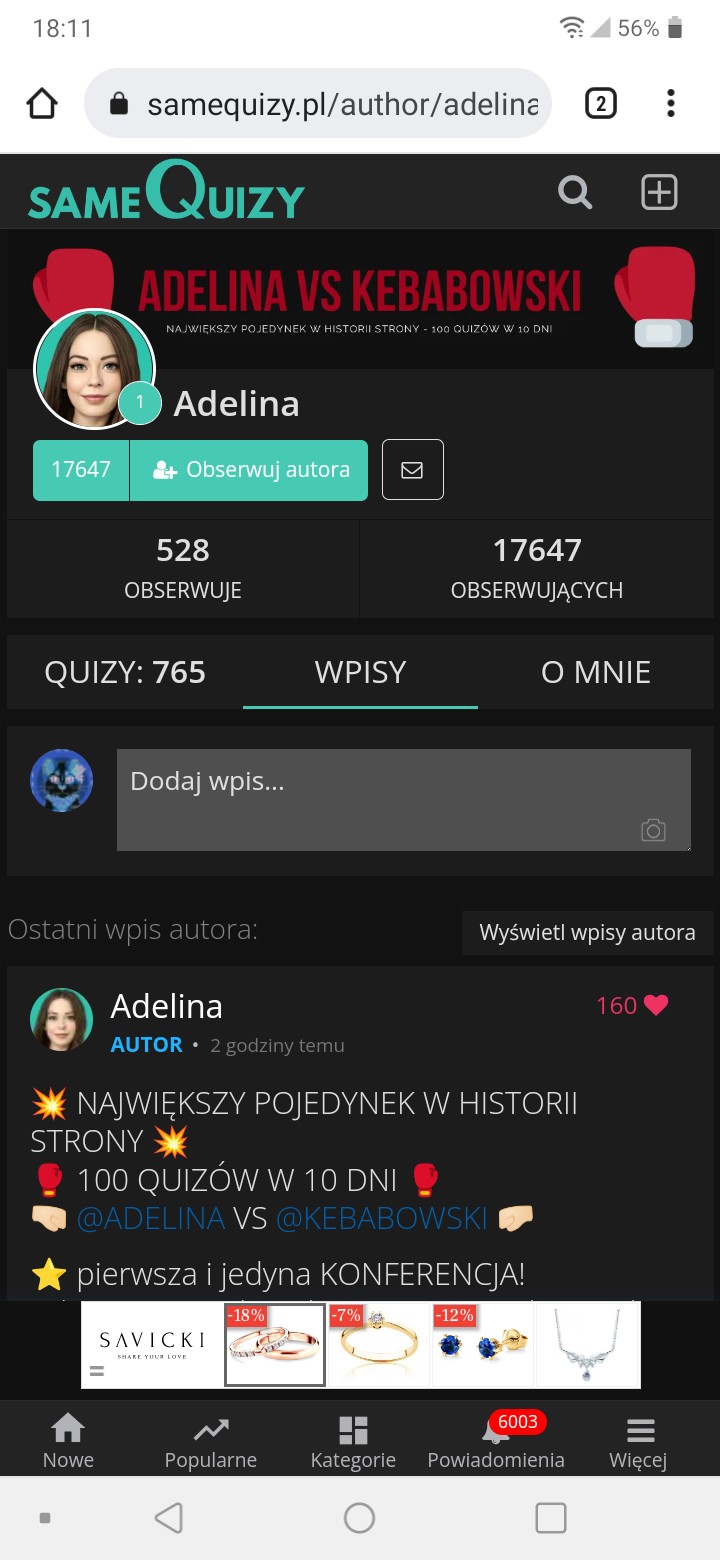The image size is (720, 1560).
Task: Switch to the QUIZY: 765 tab
Action: [x=125, y=672]
